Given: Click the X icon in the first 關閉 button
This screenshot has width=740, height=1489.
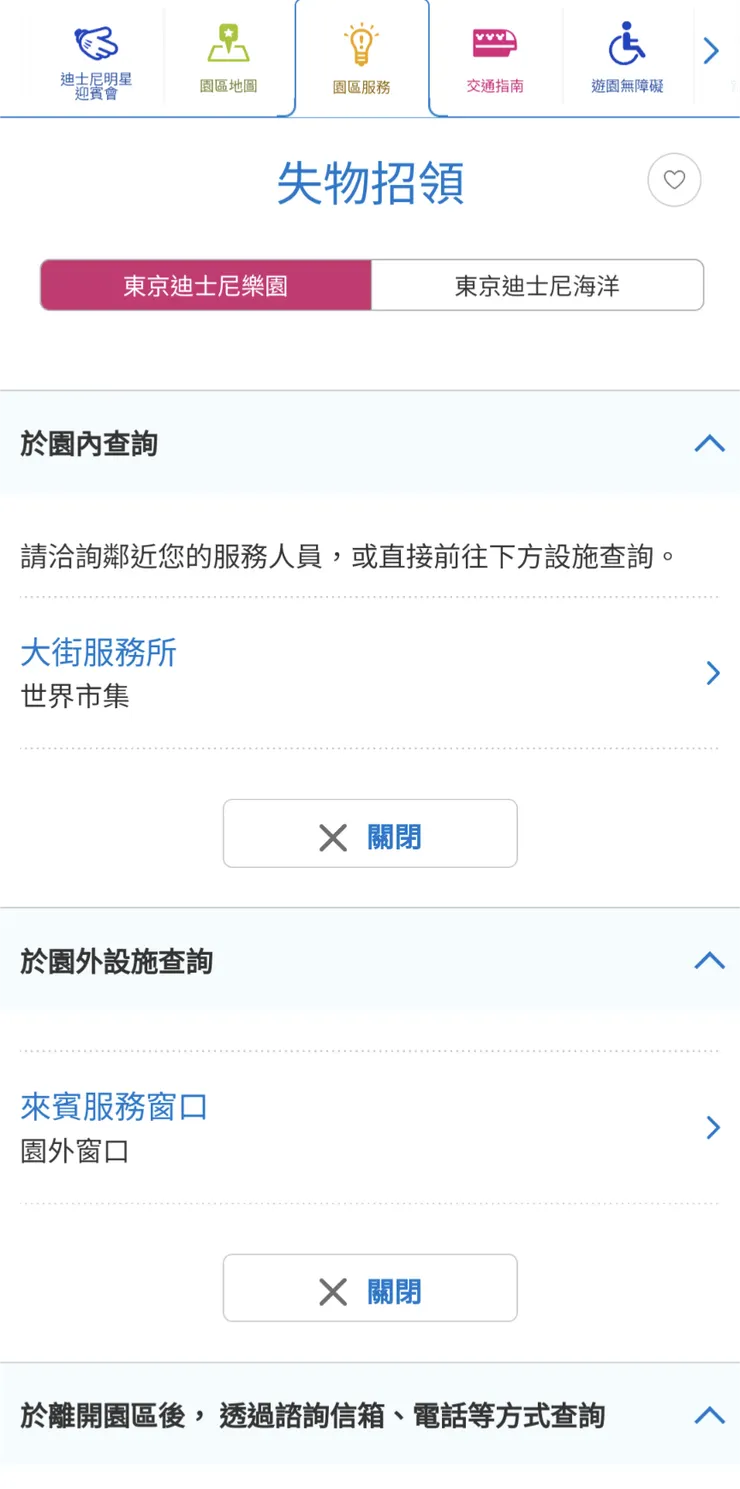Looking at the screenshot, I should pos(334,836).
